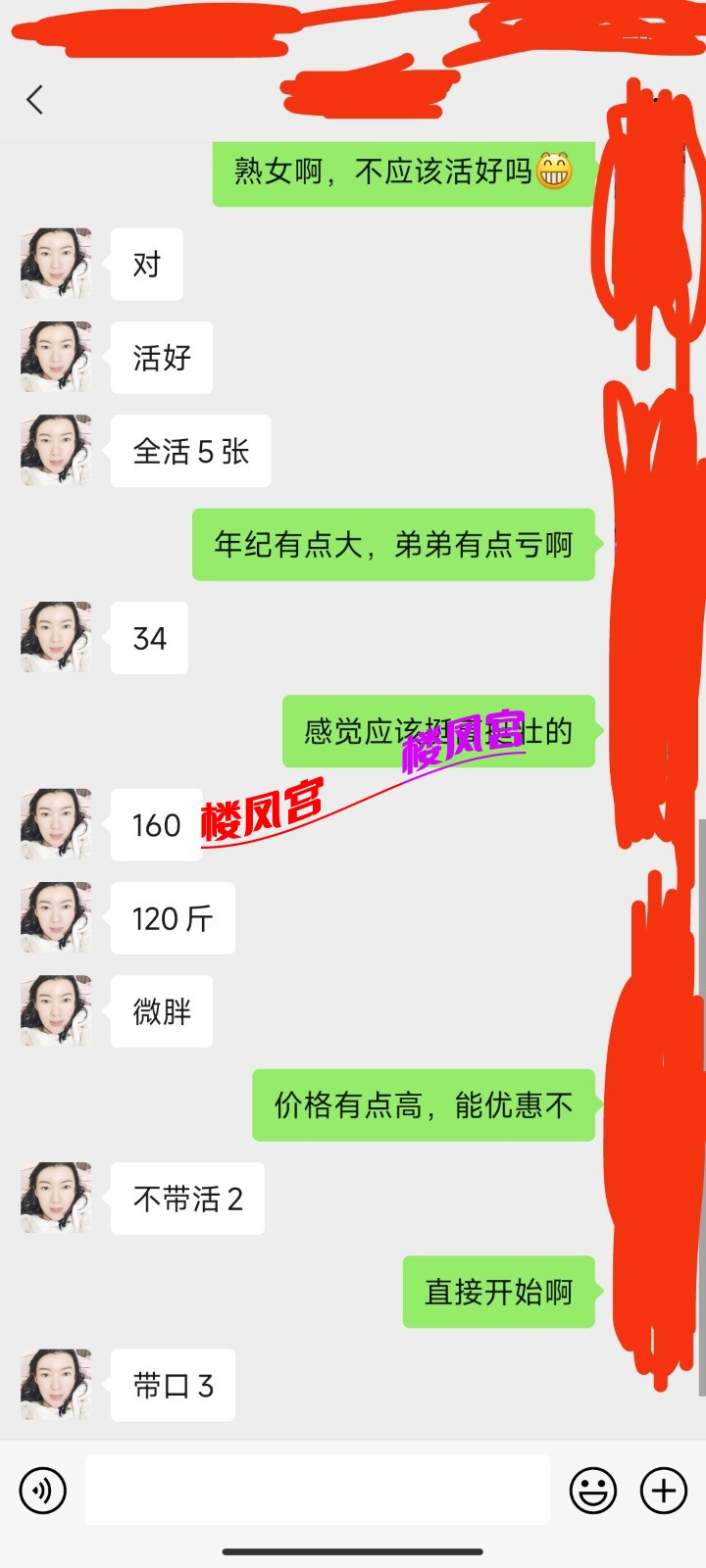The height and width of the screenshot is (1568, 706).
Task: Open the sender's avatar beside the '34' message
Action: [x=56, y=637]
